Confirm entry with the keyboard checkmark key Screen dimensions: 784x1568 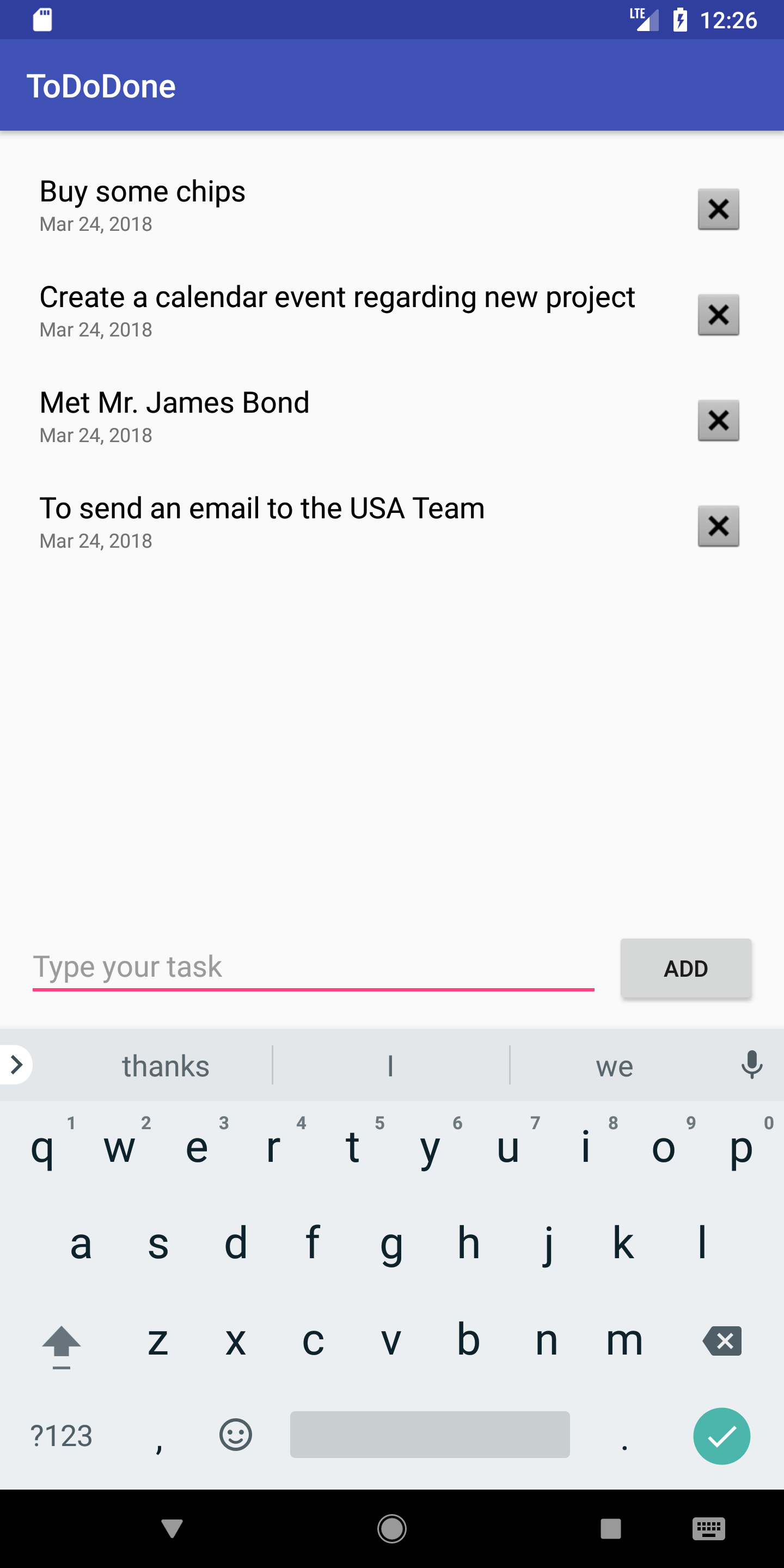722,1437
